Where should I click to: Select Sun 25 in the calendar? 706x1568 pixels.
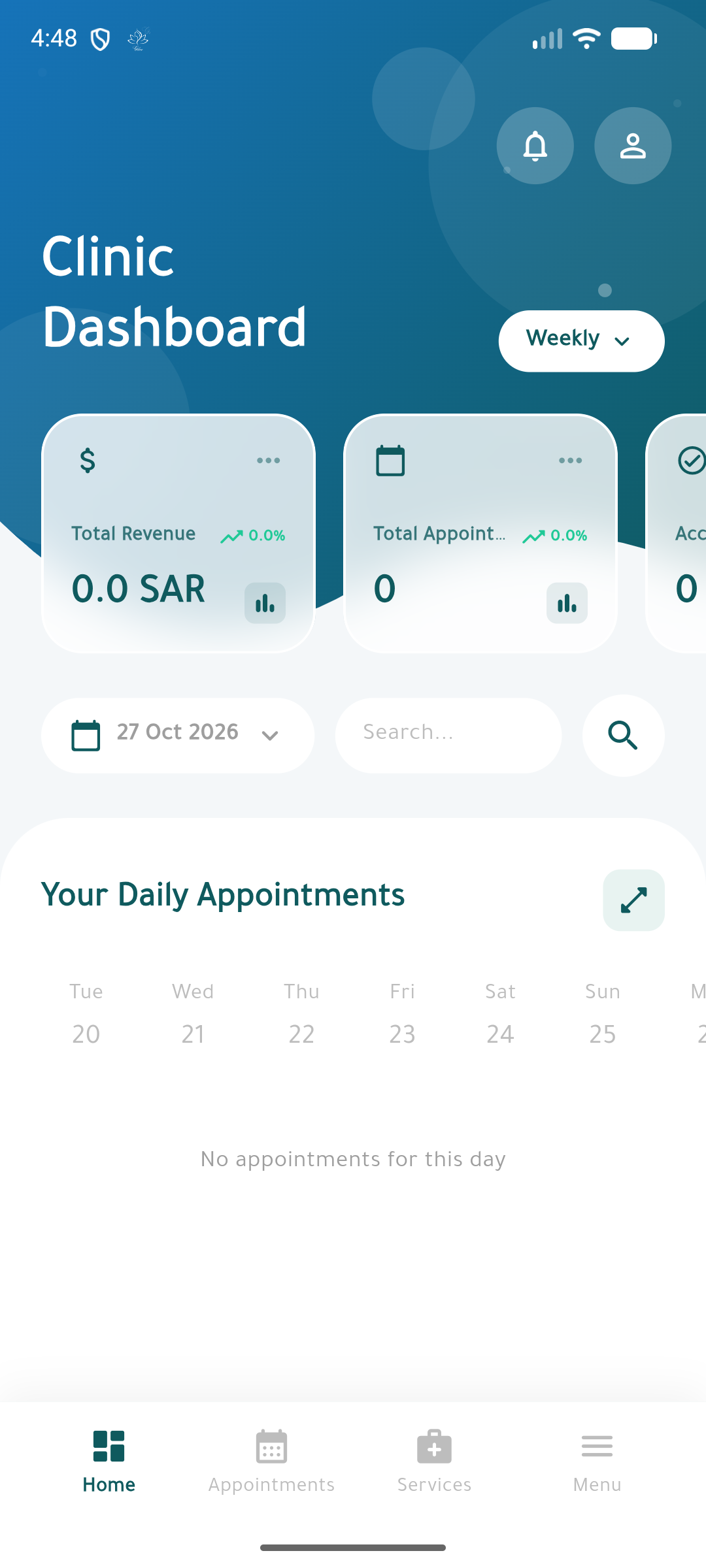pos(602,1013)
